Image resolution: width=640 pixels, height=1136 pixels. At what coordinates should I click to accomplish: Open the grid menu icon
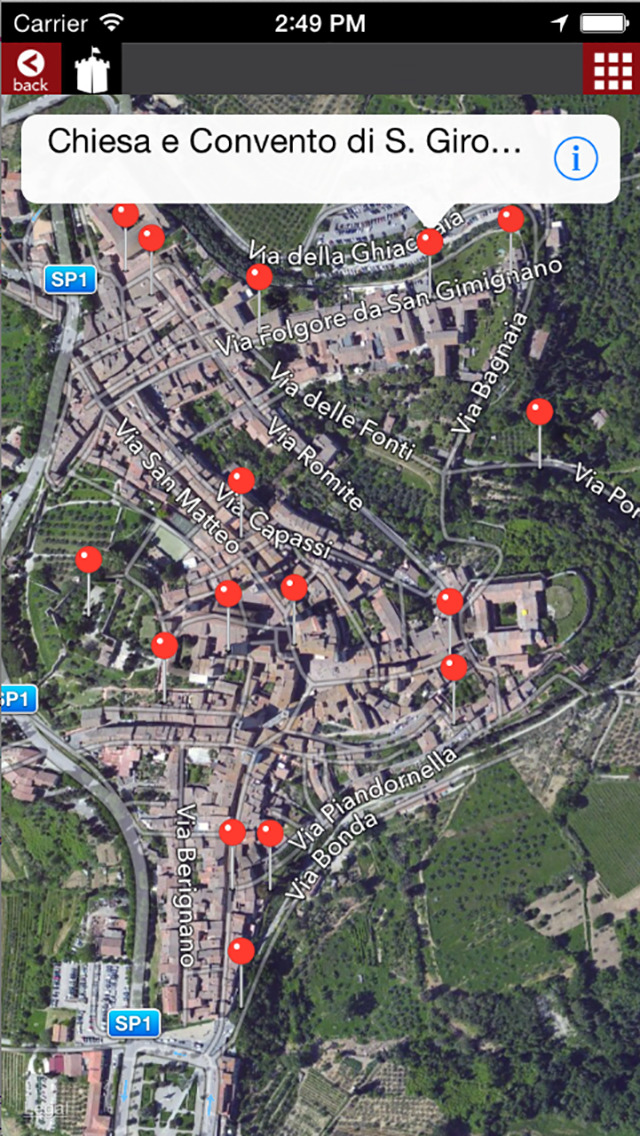coord(611,69)
